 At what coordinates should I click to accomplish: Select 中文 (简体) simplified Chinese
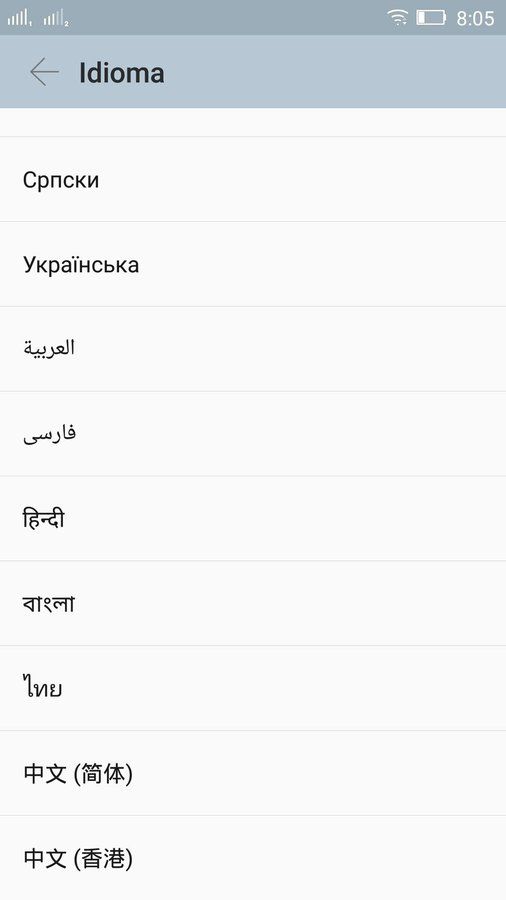pos(253,773)
